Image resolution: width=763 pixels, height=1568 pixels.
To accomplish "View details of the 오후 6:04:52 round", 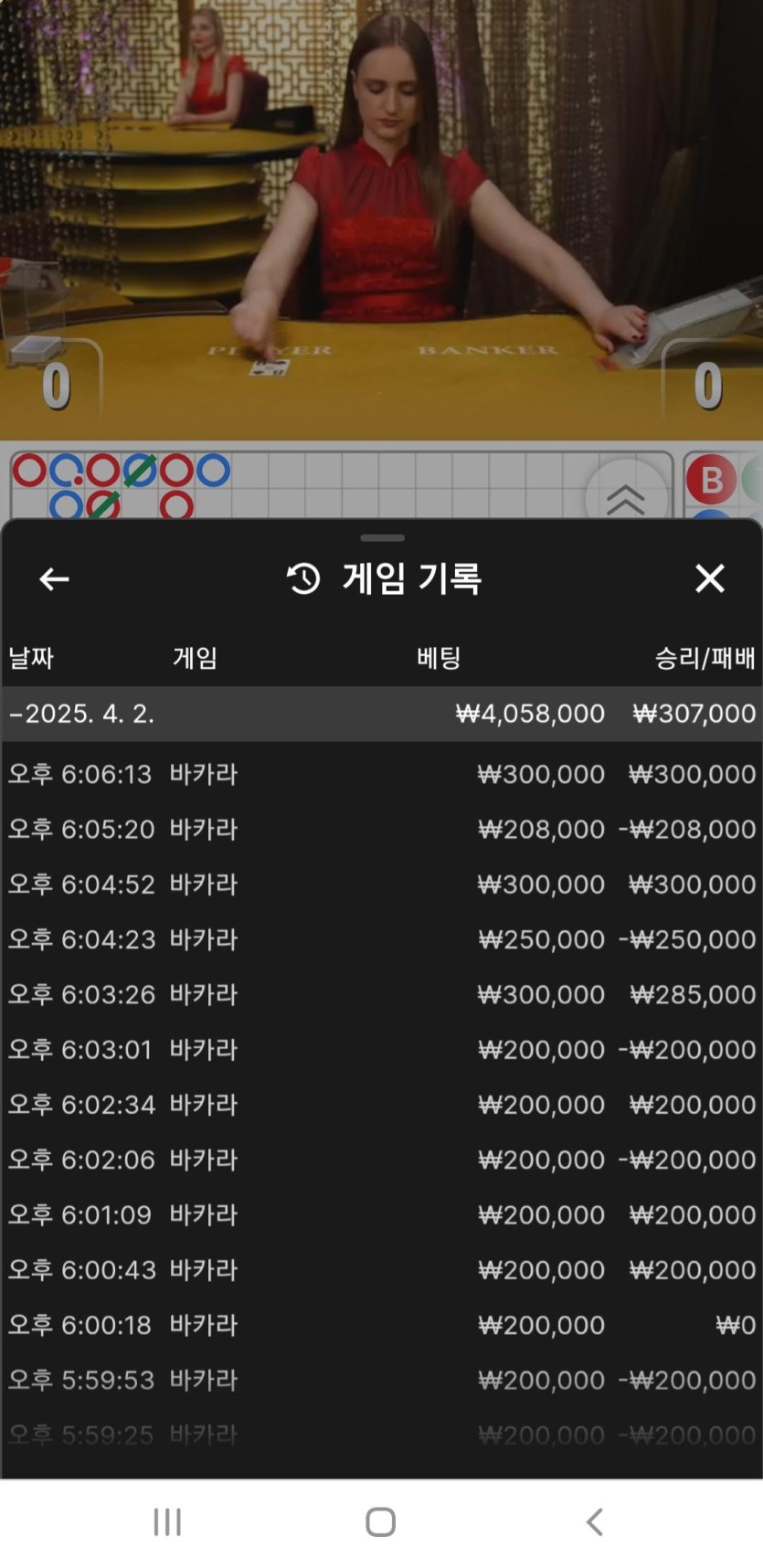I will tap(381, 884).
